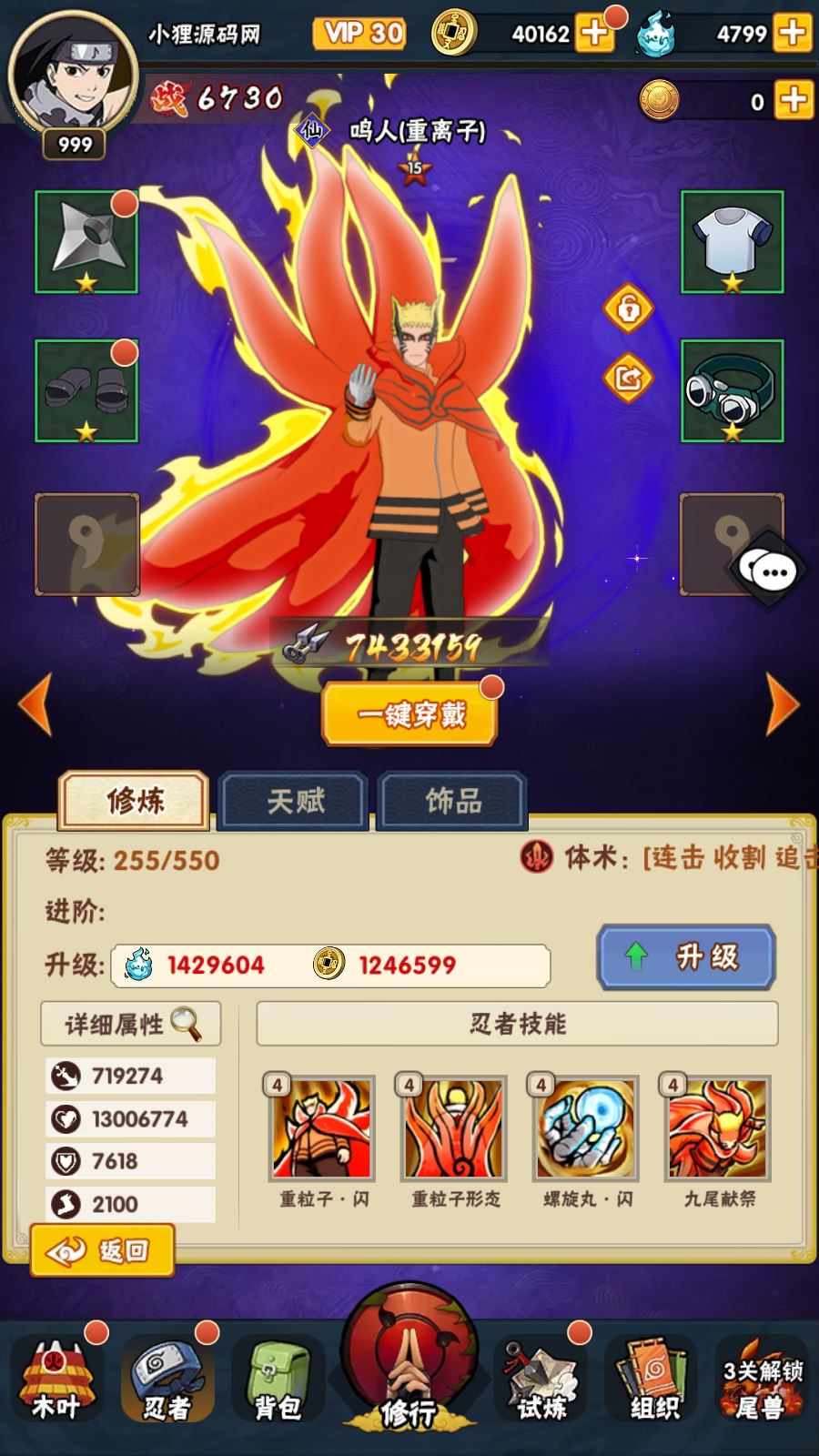Open the shuriken weapon equipment slot
The width and height of the screenshot is (819, 1456).
pos(86,242)
